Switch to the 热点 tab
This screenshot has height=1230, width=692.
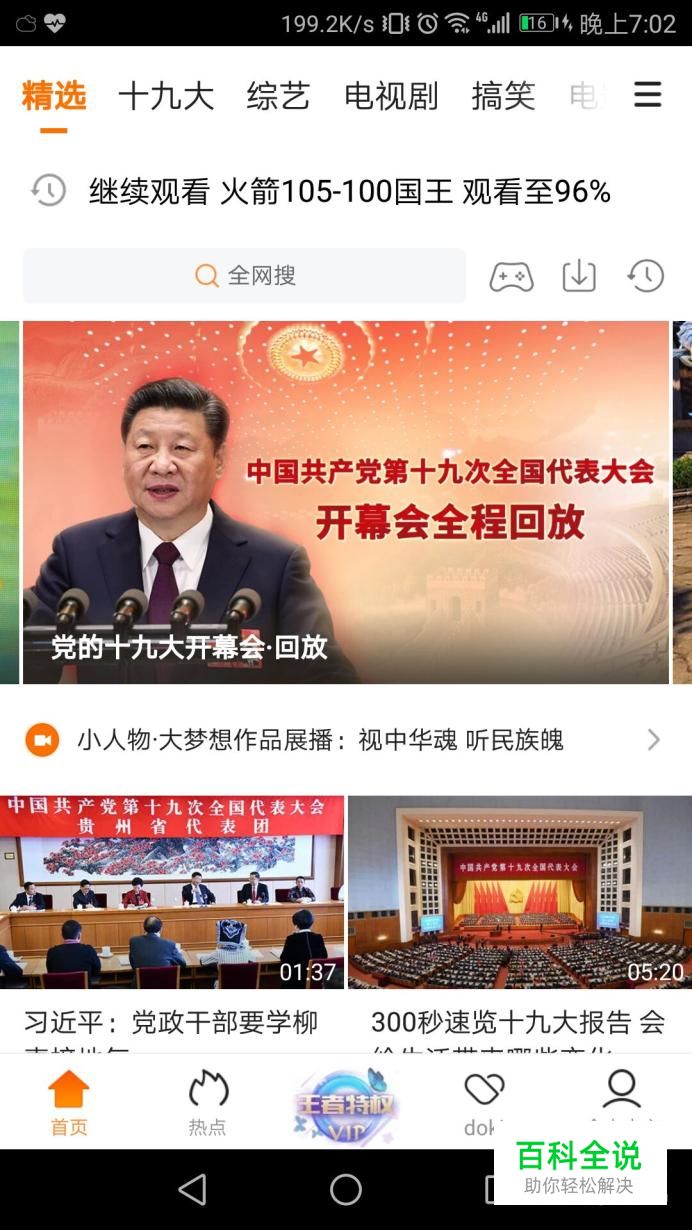click(x=208, y=1102)
